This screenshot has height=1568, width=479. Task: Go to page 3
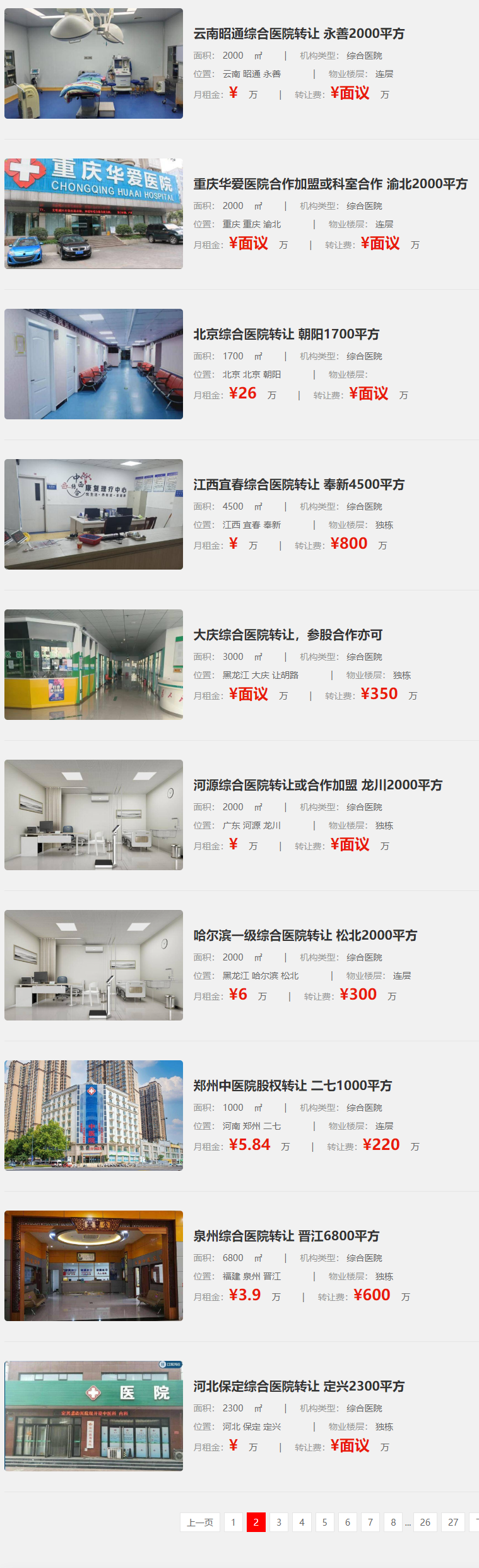[279, 1523]
